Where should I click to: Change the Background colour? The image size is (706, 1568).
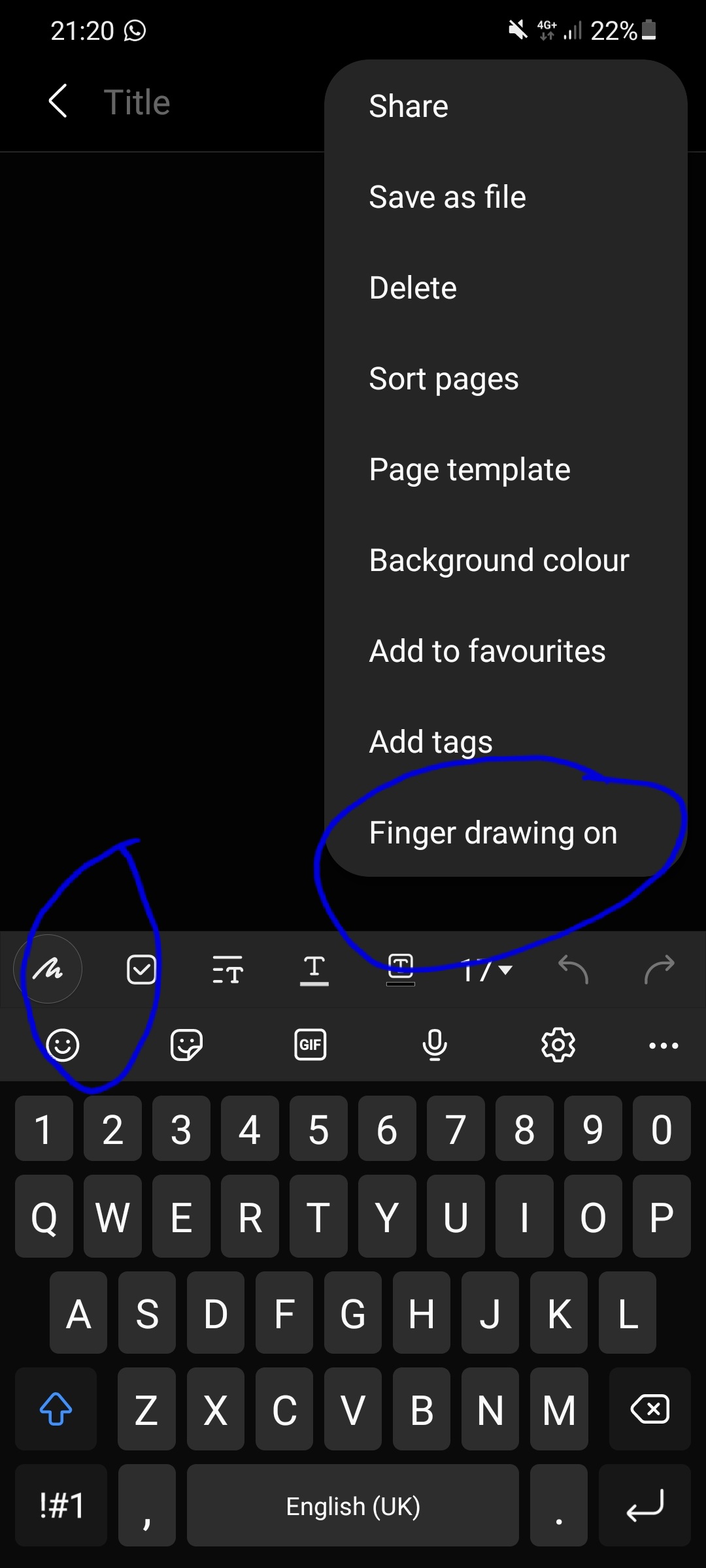coord(499,560)
